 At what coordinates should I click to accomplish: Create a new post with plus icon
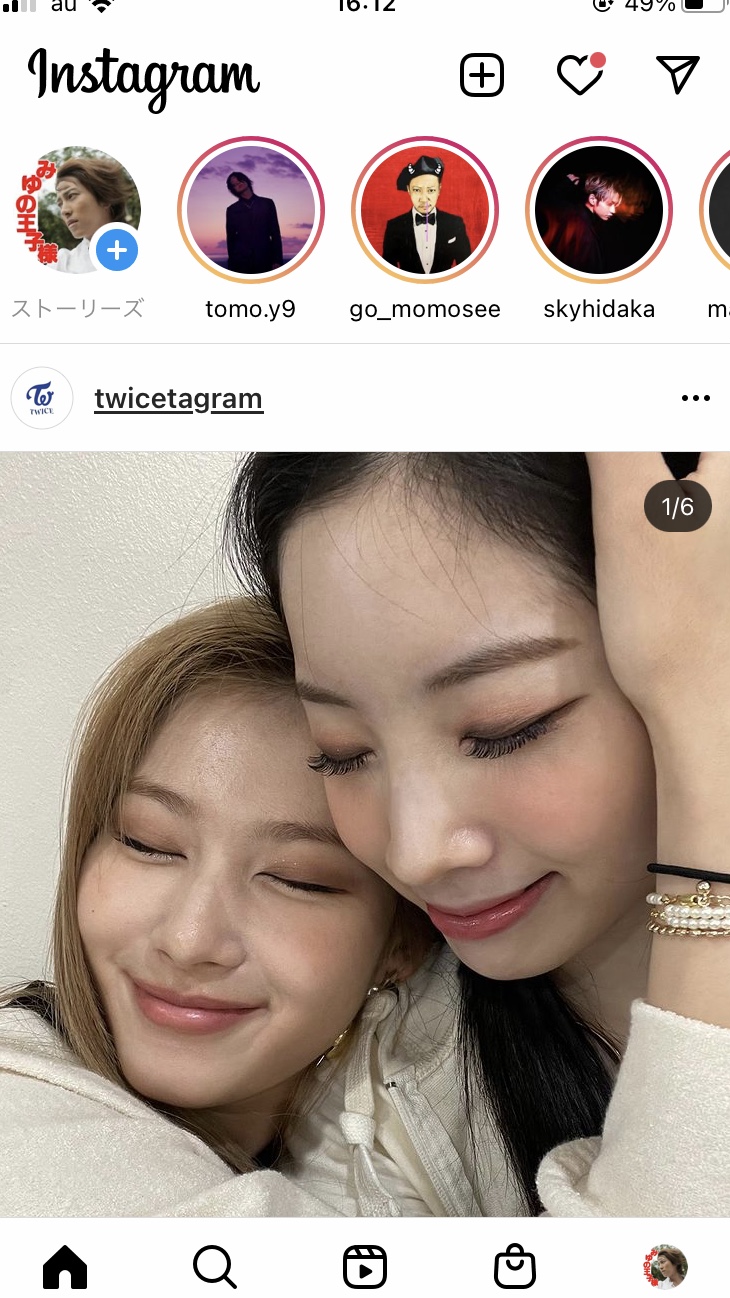tap(481, 76)
